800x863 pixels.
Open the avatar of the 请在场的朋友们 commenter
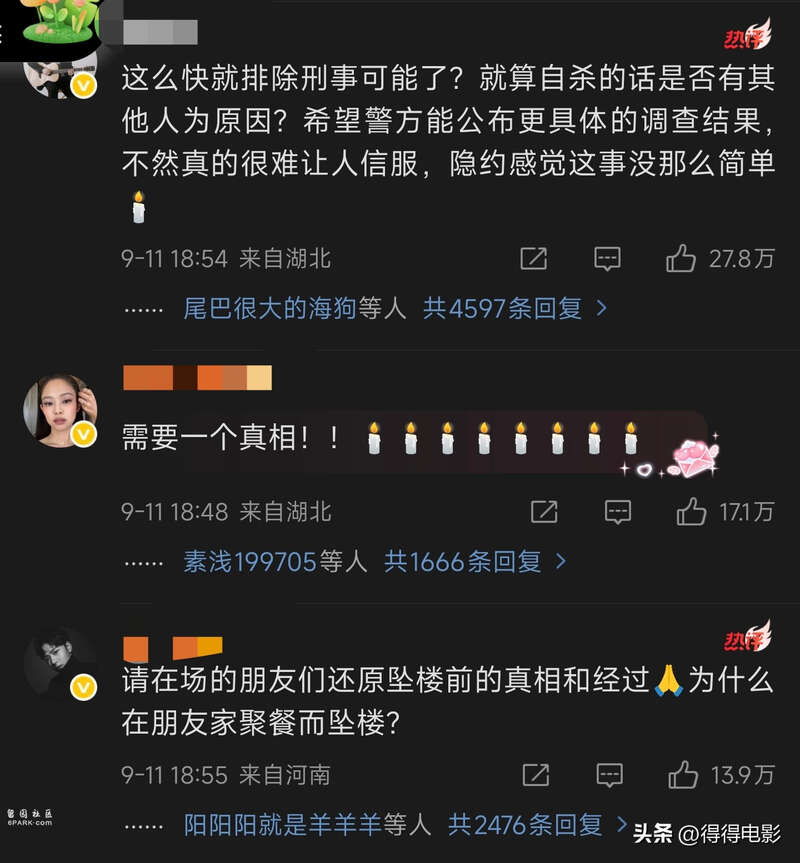(60, 663)
